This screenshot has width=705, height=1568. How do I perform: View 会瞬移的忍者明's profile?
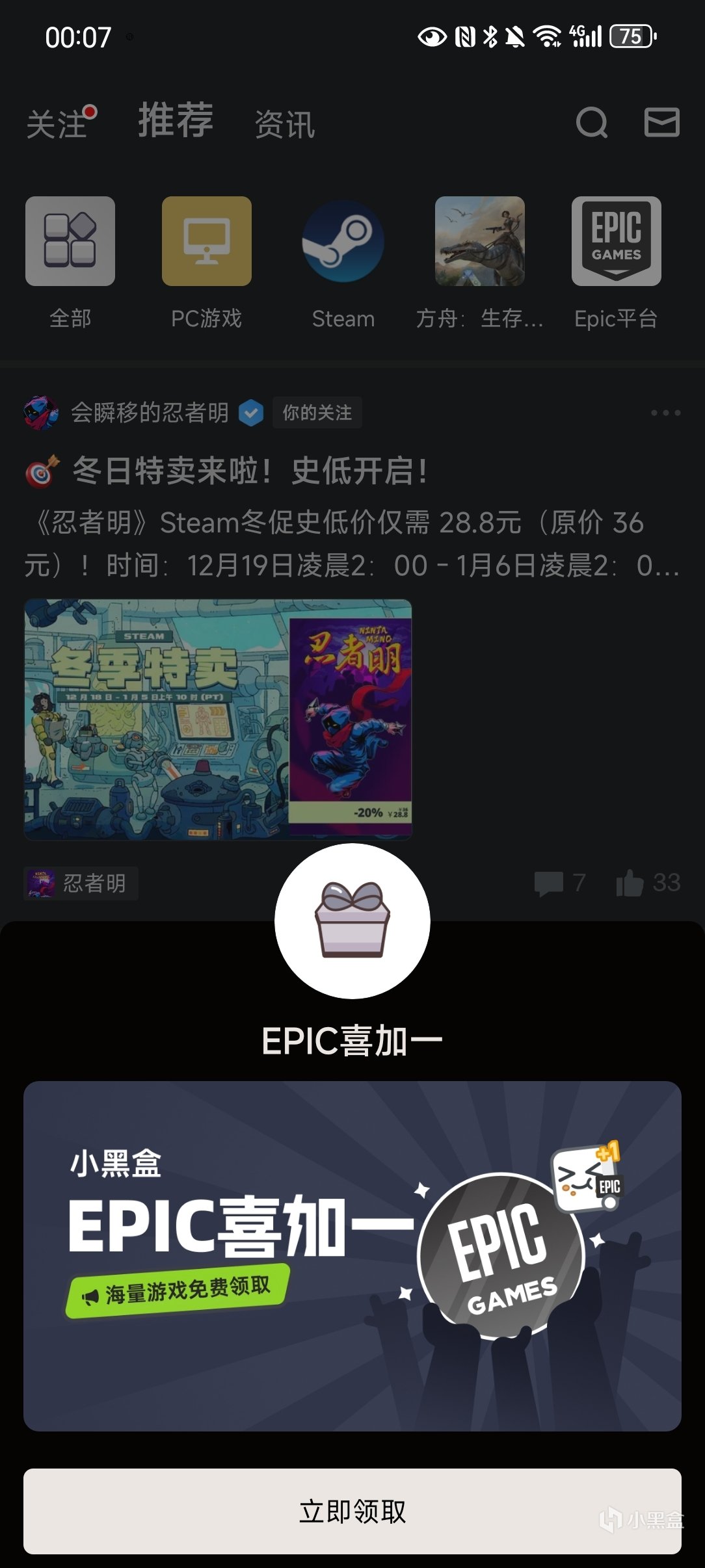pos(148,413)
